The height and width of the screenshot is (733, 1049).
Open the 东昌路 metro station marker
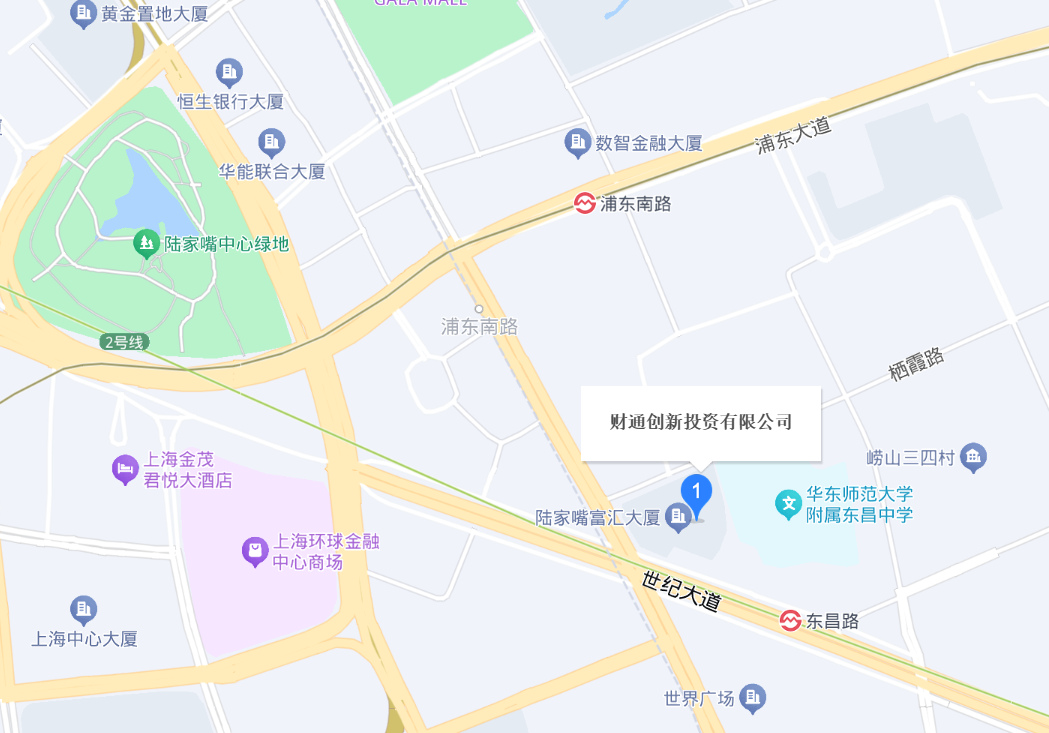[x=791, y=621]
